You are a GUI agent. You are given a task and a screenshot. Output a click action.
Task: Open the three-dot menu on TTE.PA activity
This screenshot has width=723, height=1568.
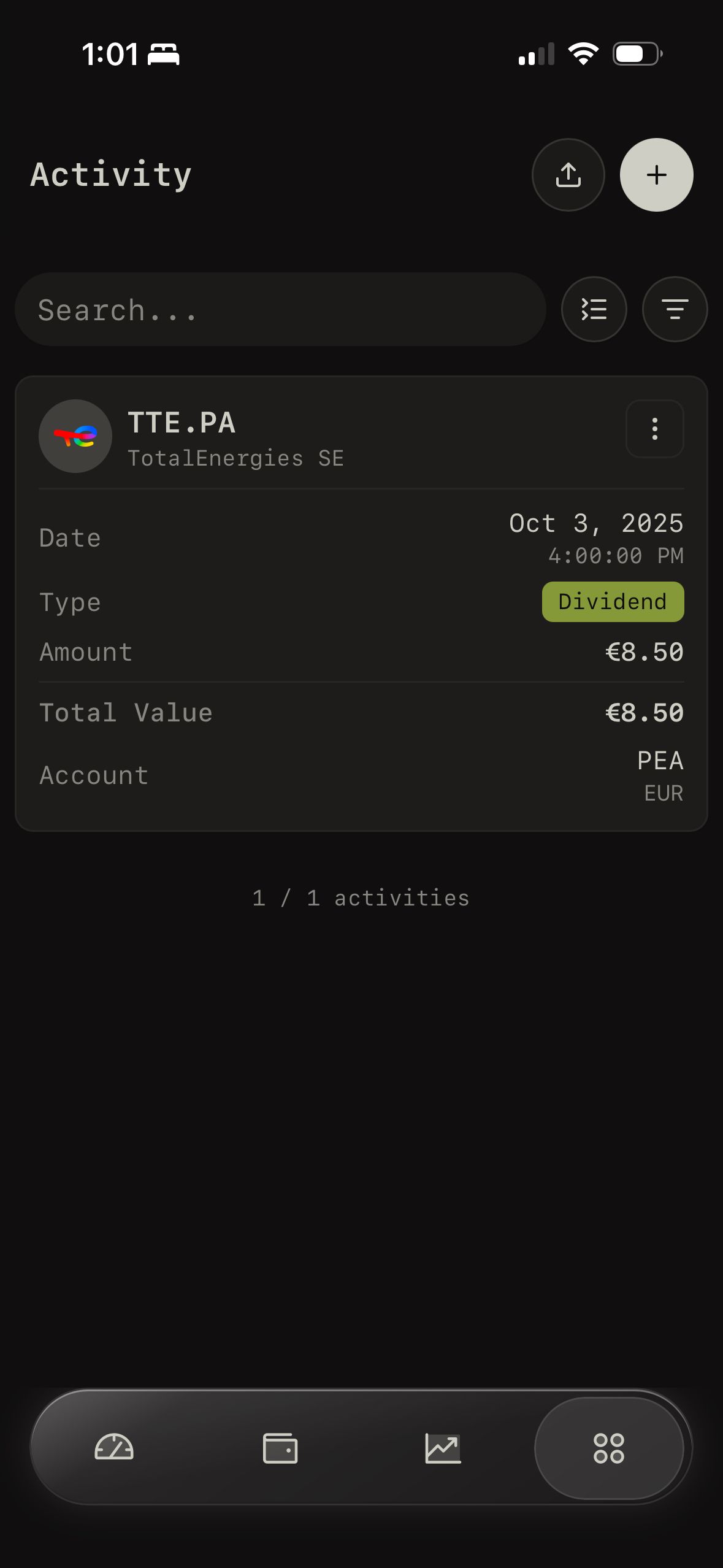pos(654,429)
